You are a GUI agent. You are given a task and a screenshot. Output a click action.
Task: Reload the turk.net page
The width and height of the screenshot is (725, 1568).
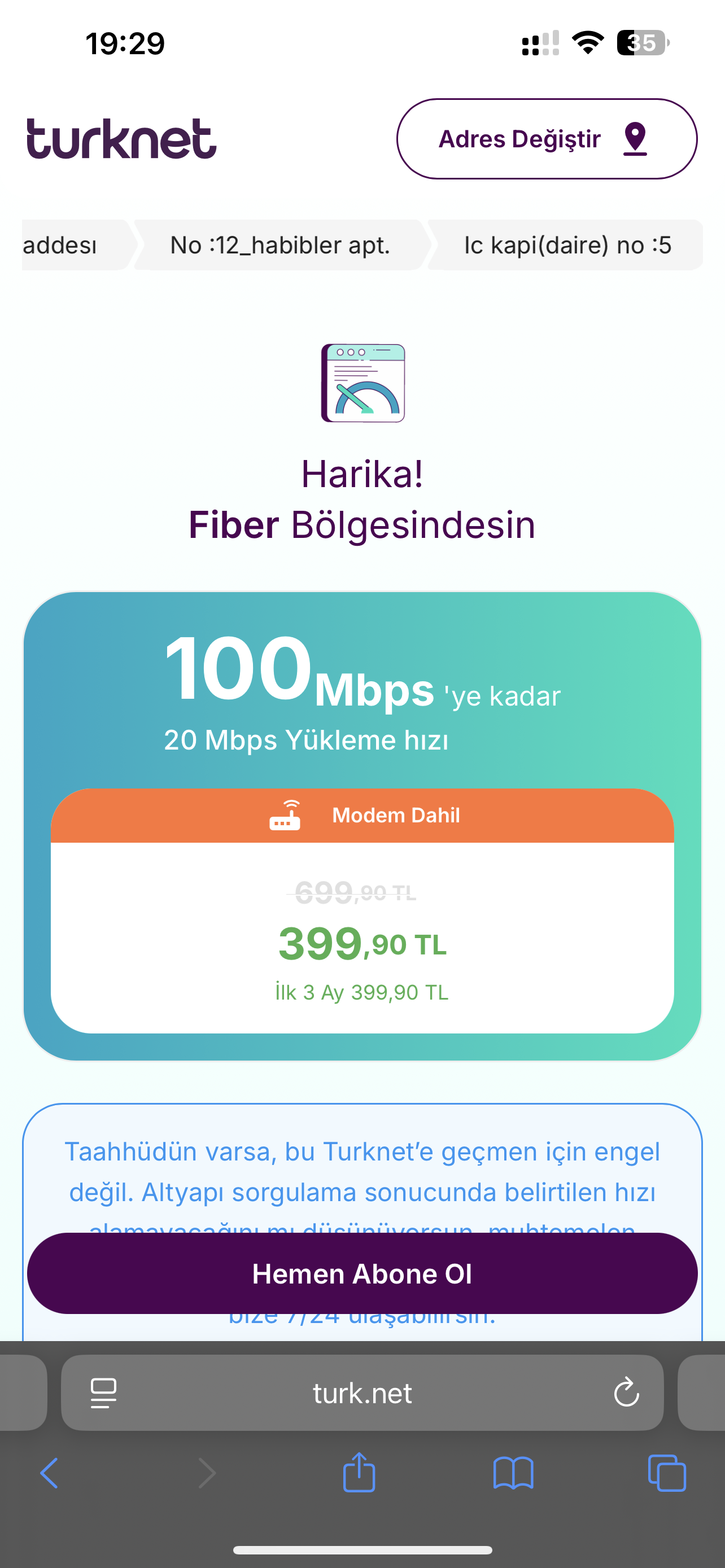click(x=626, y=1392)
